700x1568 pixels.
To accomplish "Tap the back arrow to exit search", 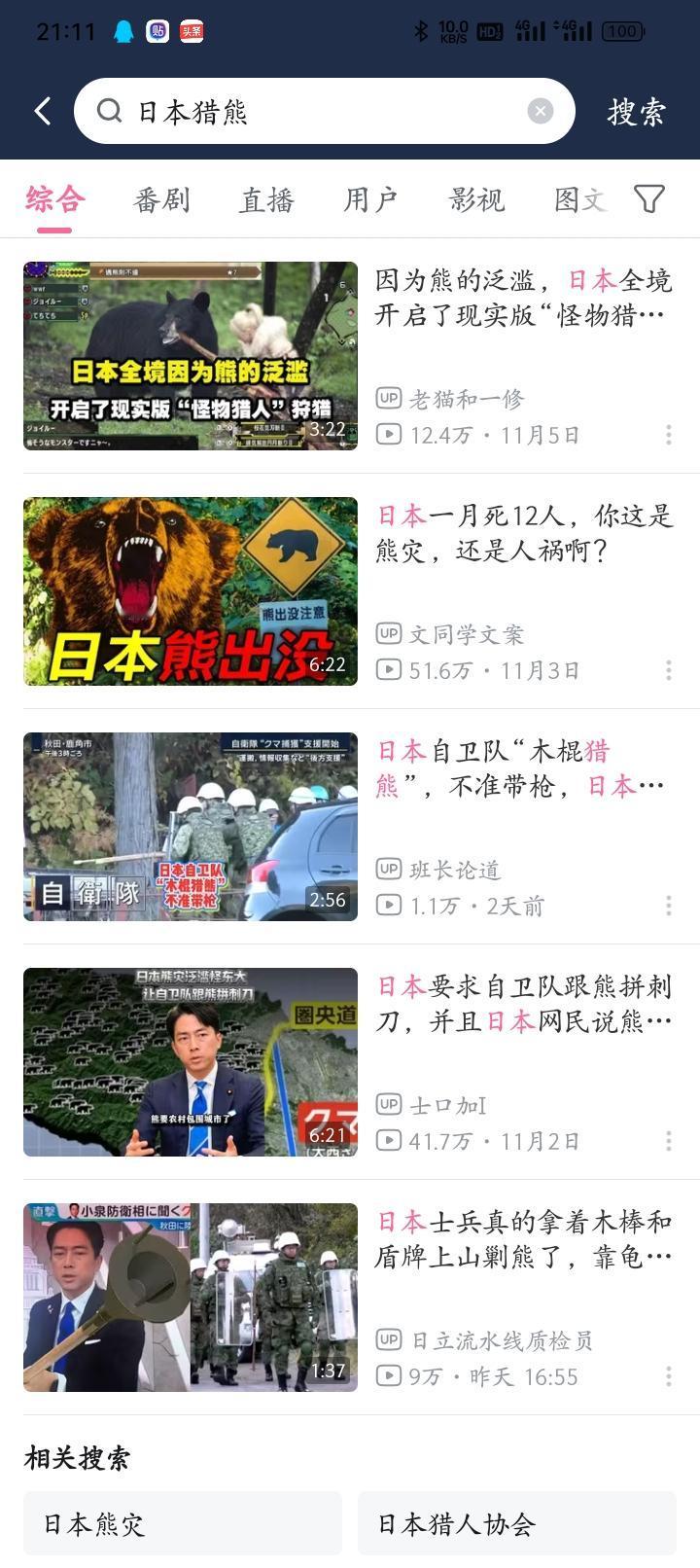I will pyautogui.click(x=41, y=110).
